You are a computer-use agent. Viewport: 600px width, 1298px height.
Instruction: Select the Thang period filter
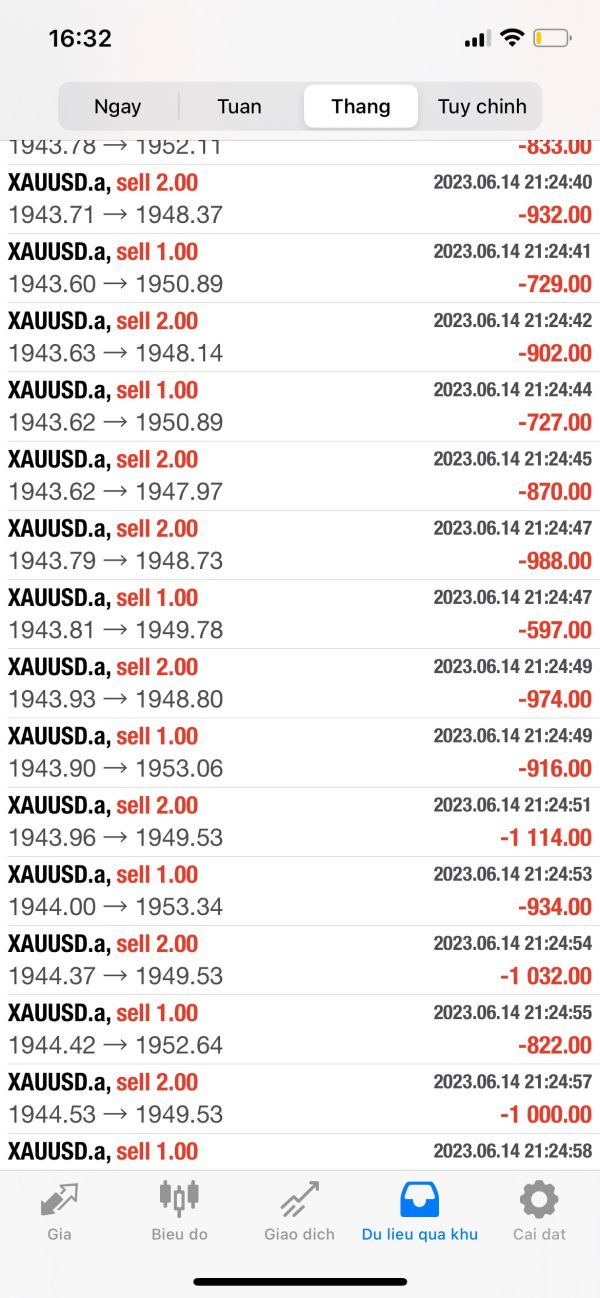point(361,106)
